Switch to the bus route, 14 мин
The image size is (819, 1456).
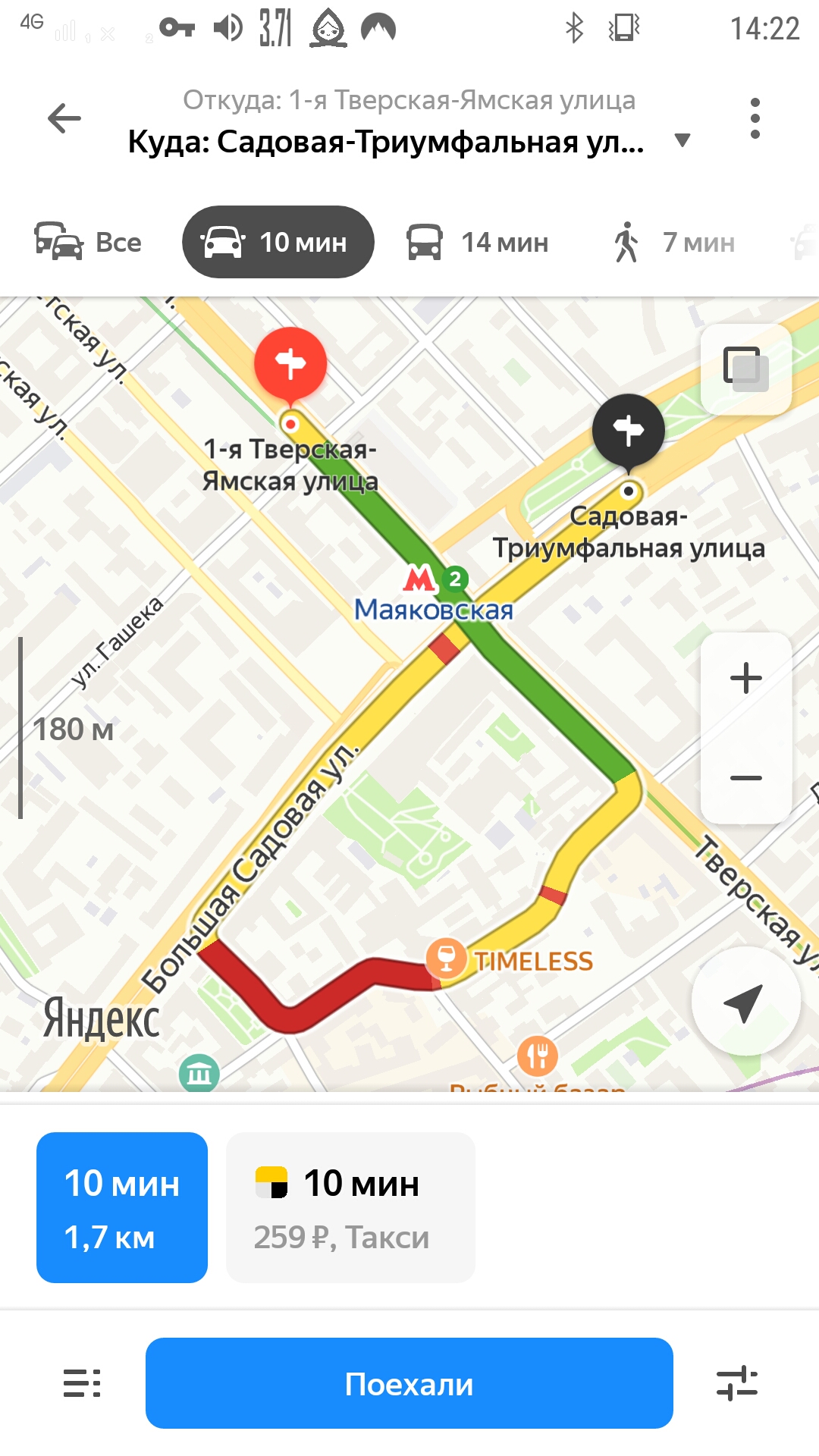(x=478, y=242)
